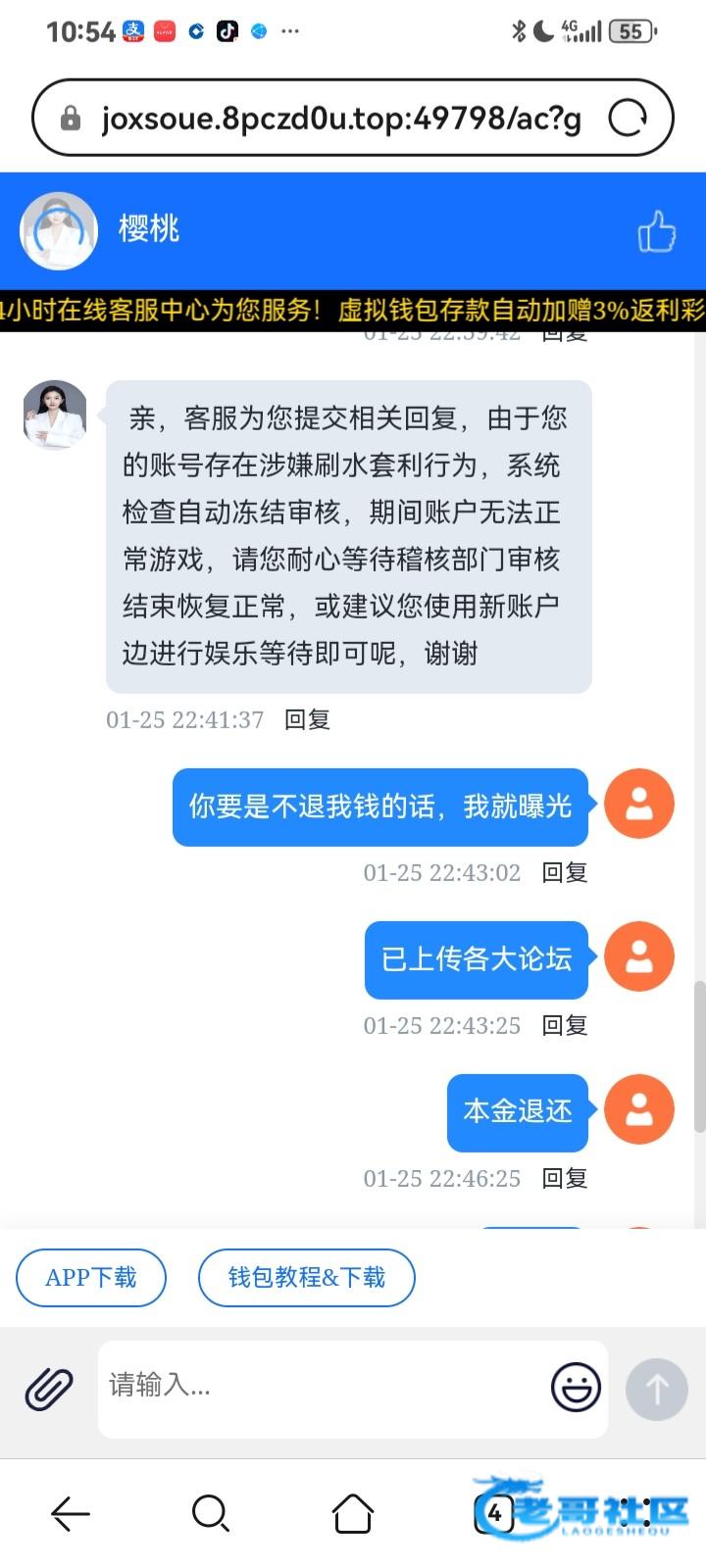This screenshot has height=1568, width=706.
Task: Open the browser tabs switcher showing 4
Action: pyautogui.click(x=494, y=1514)
